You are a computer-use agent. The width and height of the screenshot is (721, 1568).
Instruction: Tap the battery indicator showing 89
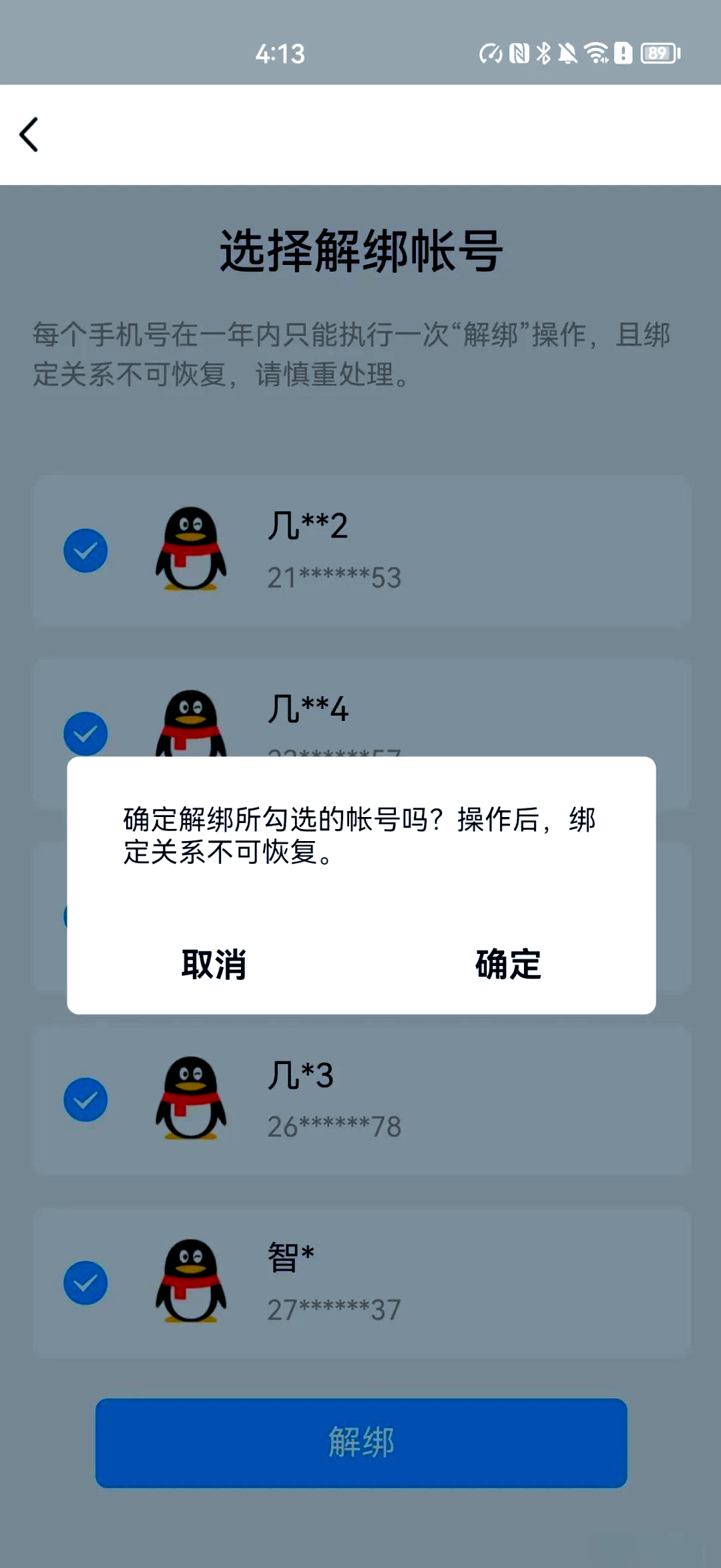(x=656, y=52)
